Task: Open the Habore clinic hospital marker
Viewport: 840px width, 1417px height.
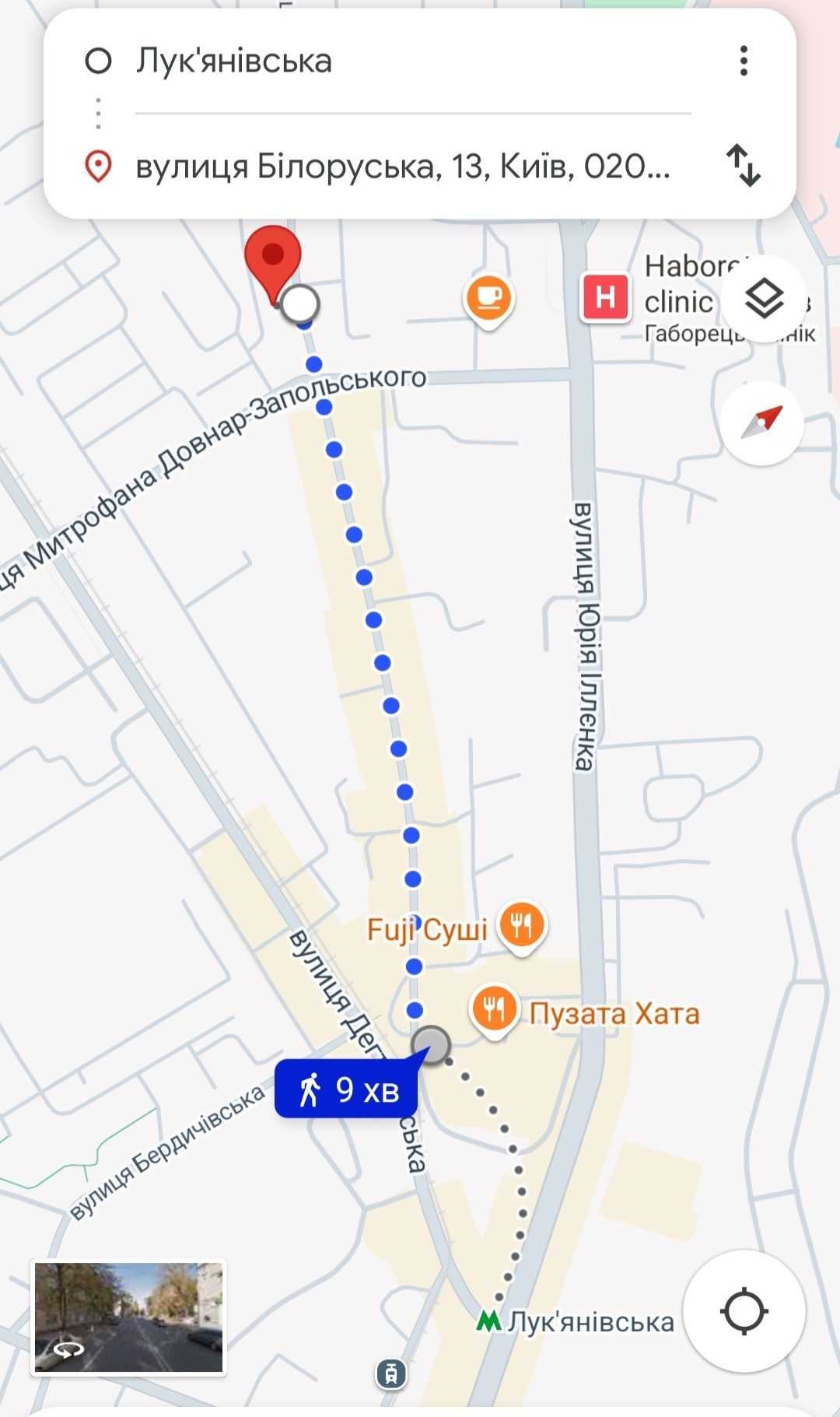Action: click(605, 298)
